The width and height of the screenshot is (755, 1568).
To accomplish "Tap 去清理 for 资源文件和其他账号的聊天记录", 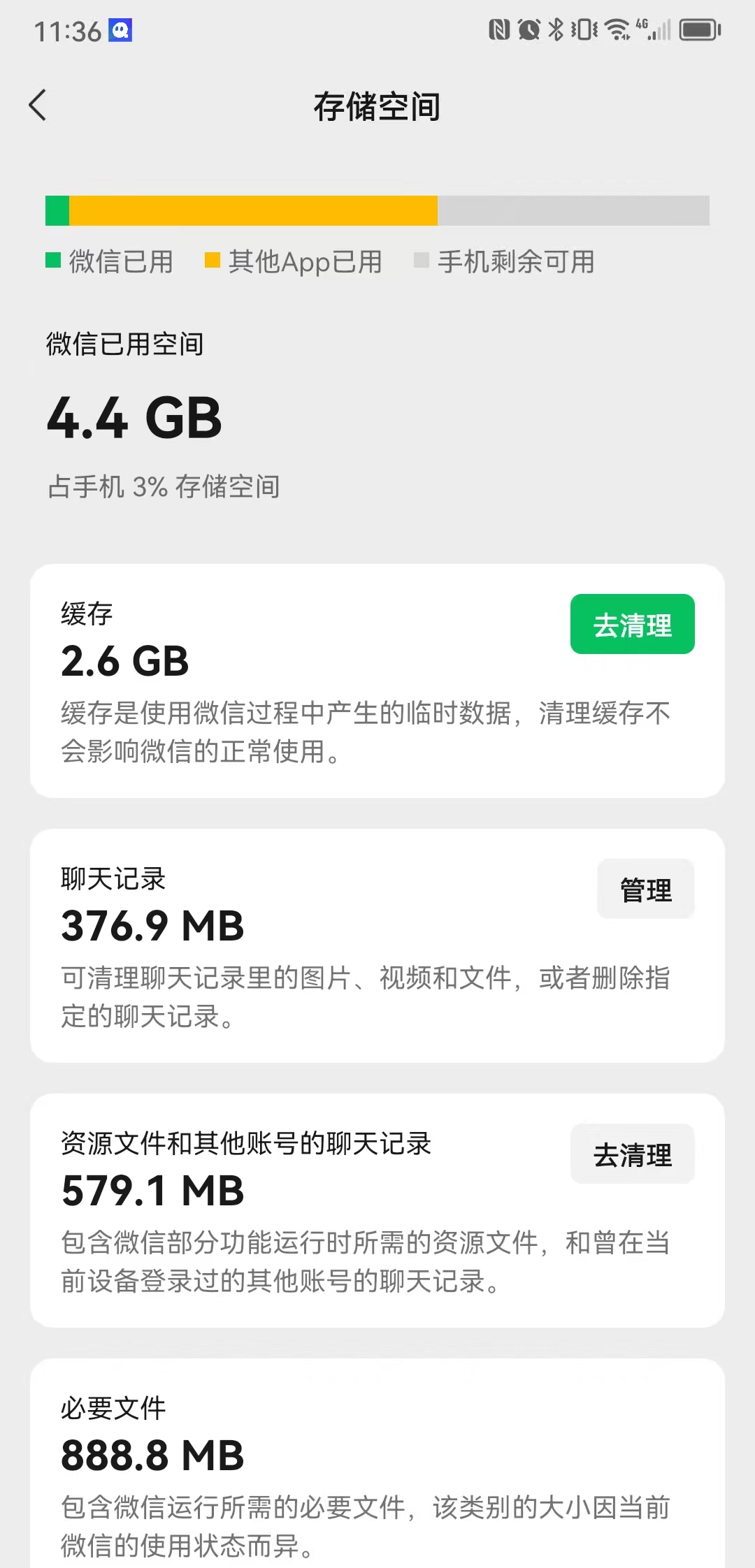I will pyautogui.click(x=632, y=1154).
